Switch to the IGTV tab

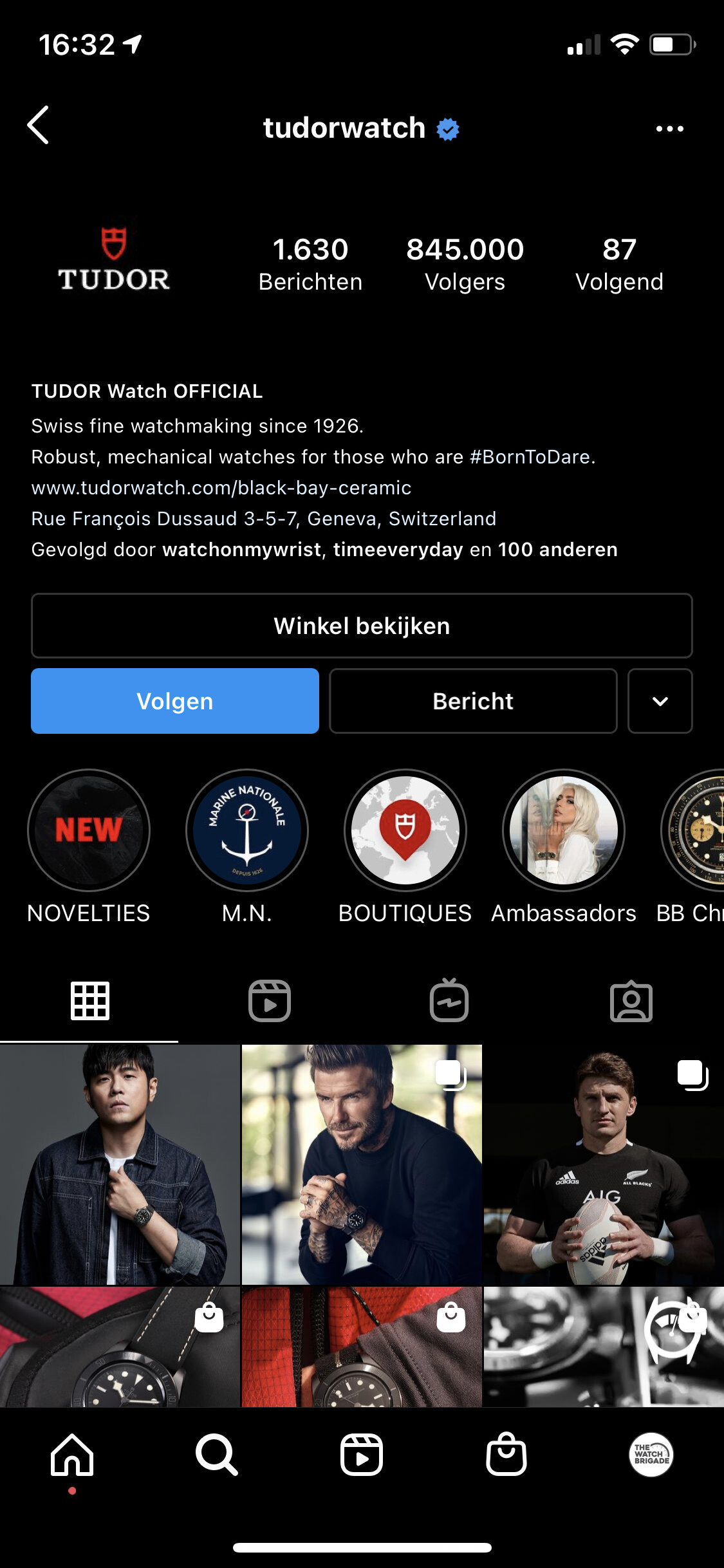tap(449, 1000)
